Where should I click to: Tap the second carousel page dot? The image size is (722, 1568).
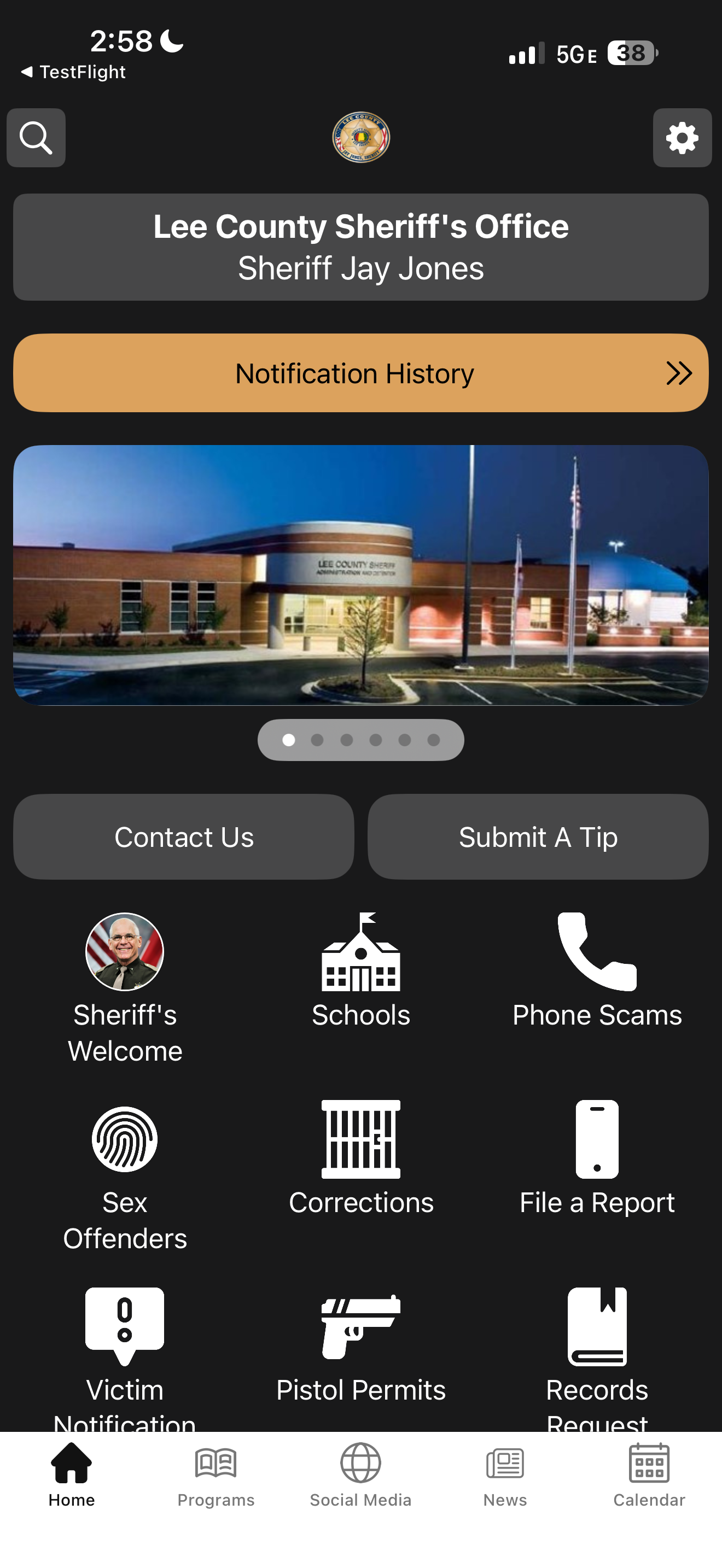[317, 739]
